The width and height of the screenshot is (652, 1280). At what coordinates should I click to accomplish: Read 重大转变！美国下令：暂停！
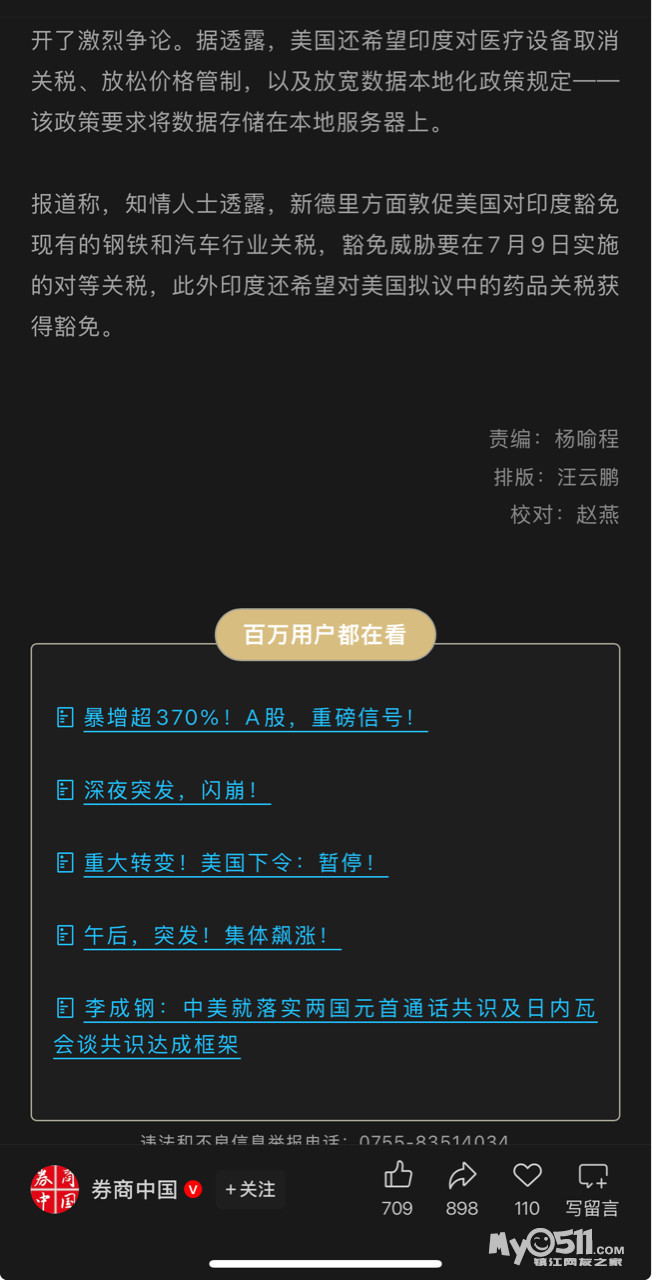(234, 863)
